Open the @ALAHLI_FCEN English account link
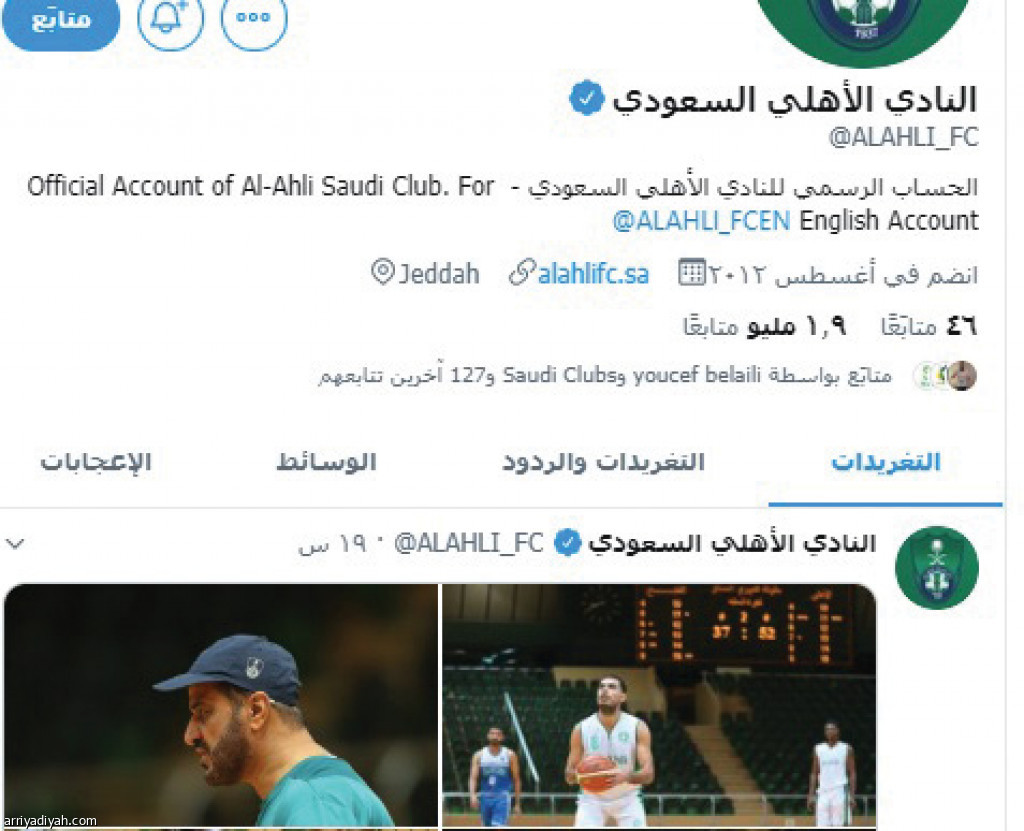This screenshot has height=831, width=1024. pos(701,221)
